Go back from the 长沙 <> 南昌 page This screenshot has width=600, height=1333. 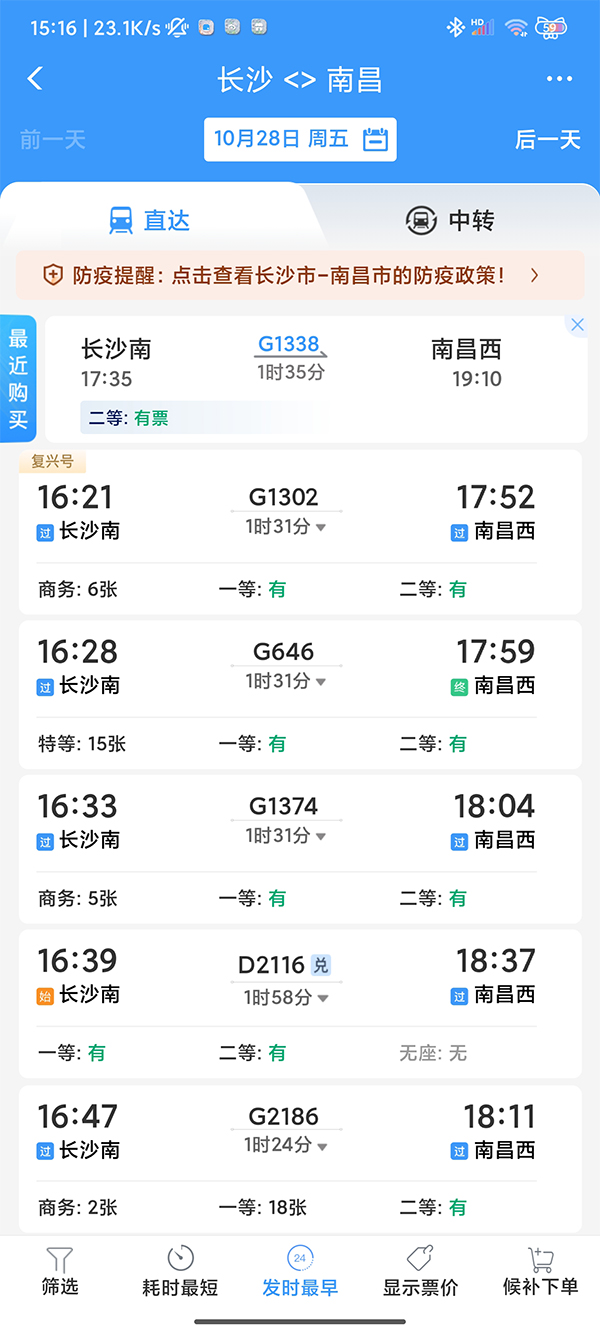point(35,79)
